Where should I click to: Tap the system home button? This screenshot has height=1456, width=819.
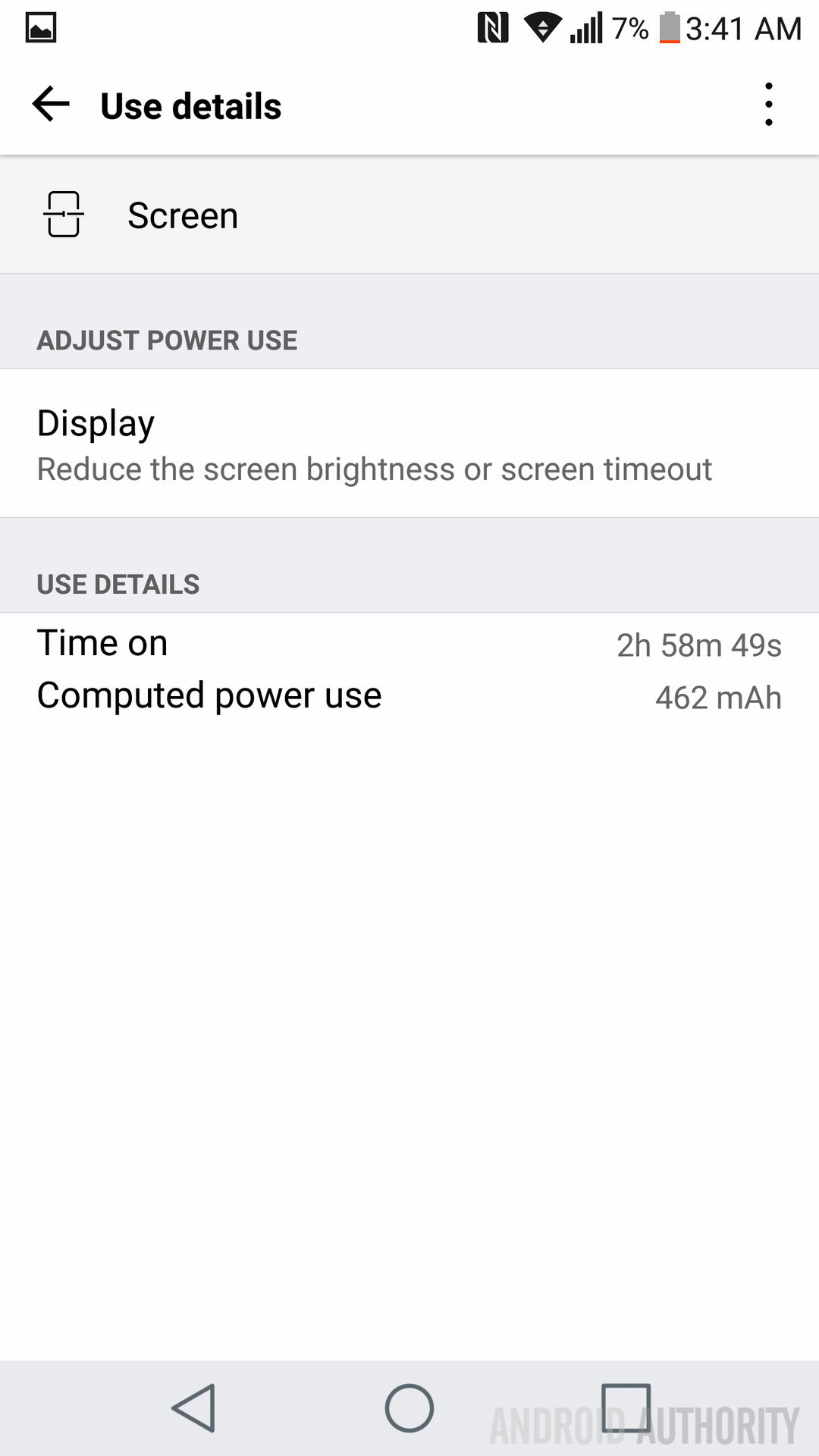[409, 1408]
